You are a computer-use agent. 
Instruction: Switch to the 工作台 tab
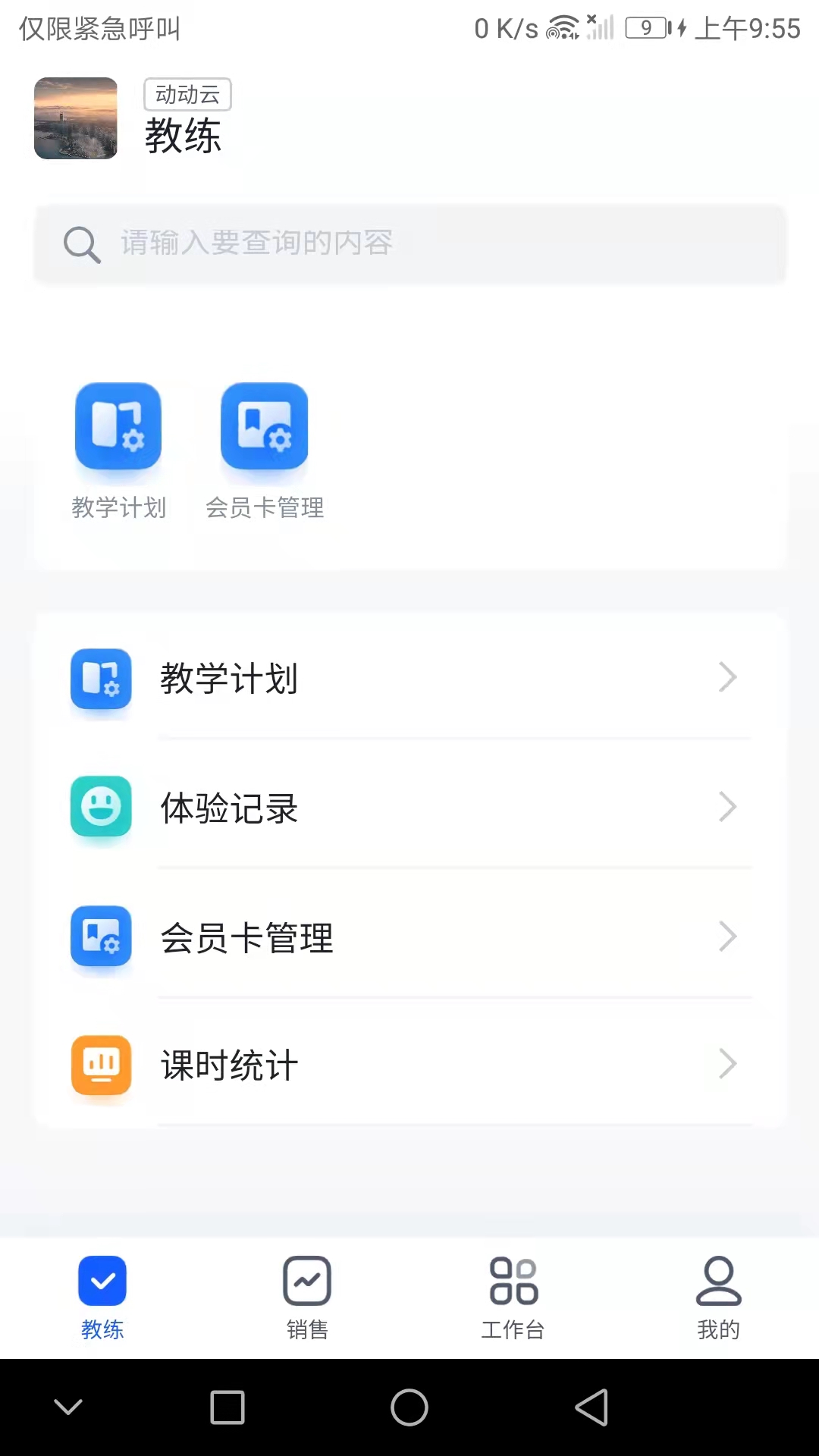(x=513, y=1297)
